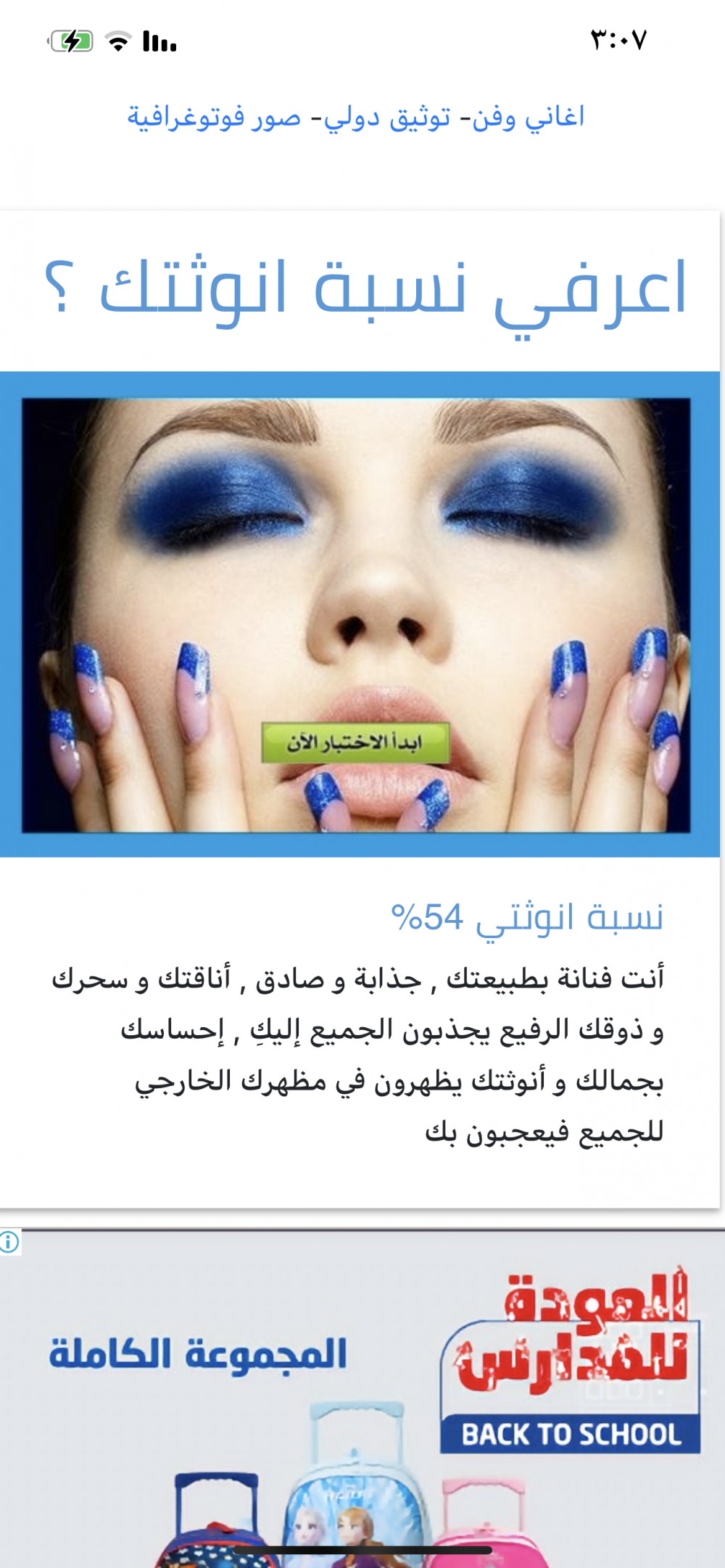Open the اغاني وفن link
The image size is (725, 1568).
529,117
